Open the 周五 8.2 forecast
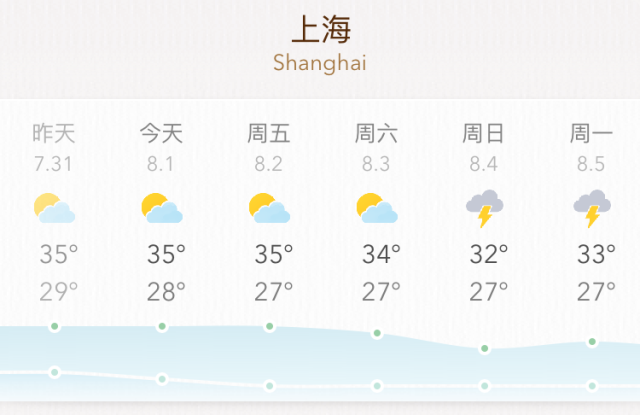This screenshot has height=415, width=640. point(269,210)
